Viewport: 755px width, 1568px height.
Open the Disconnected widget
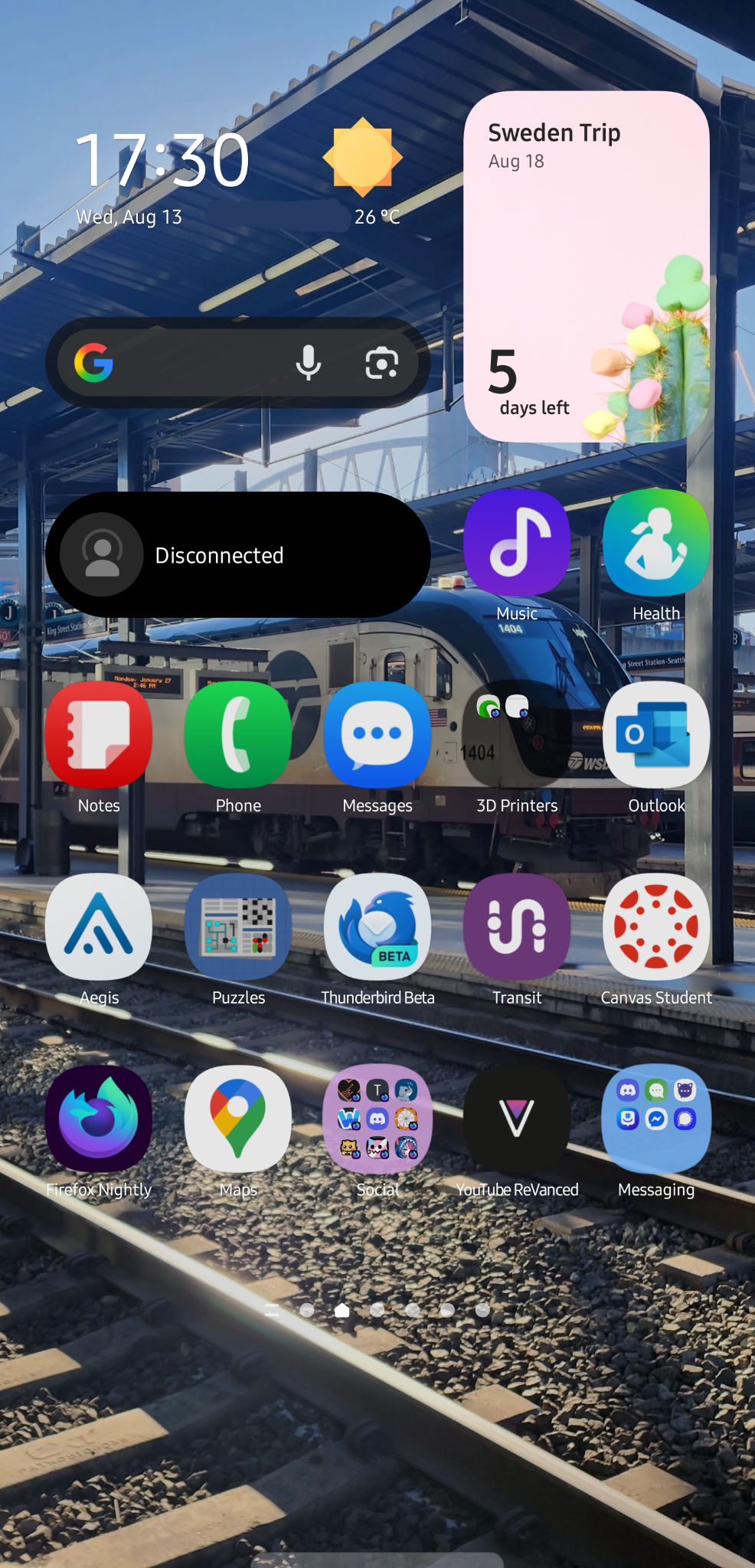point(237,555)
